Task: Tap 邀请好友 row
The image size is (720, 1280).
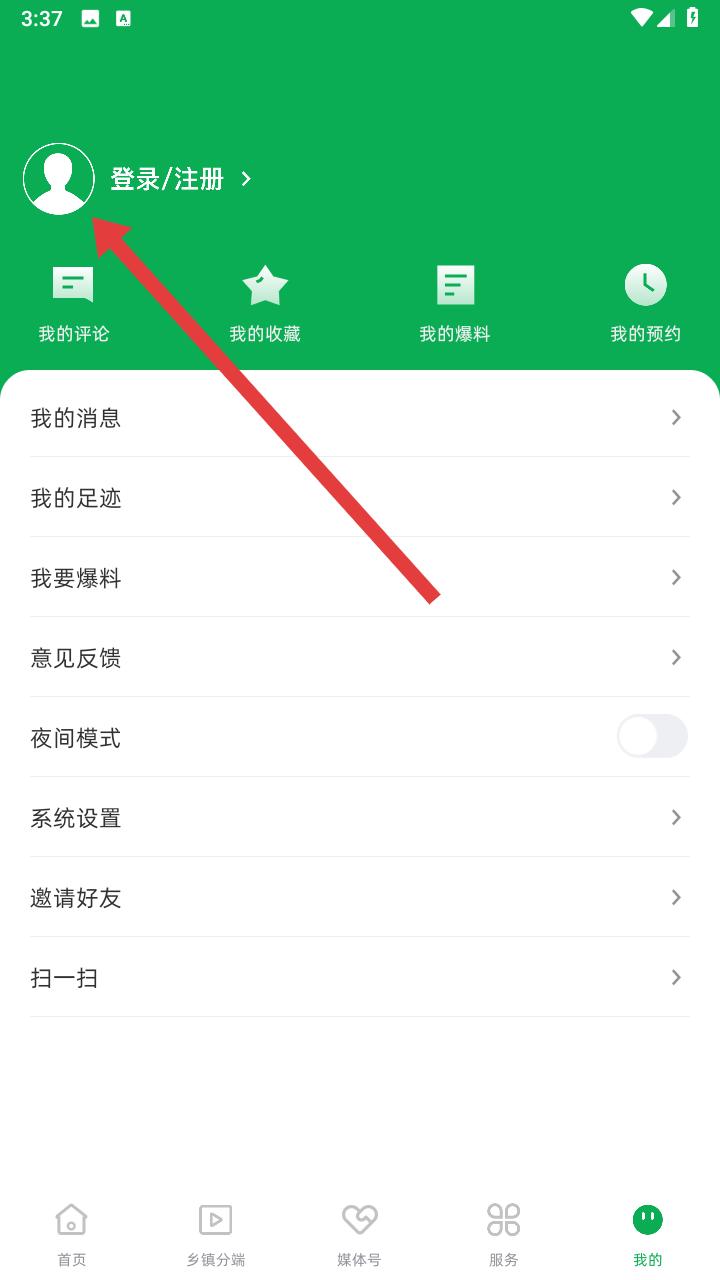Action: (360, 897)
